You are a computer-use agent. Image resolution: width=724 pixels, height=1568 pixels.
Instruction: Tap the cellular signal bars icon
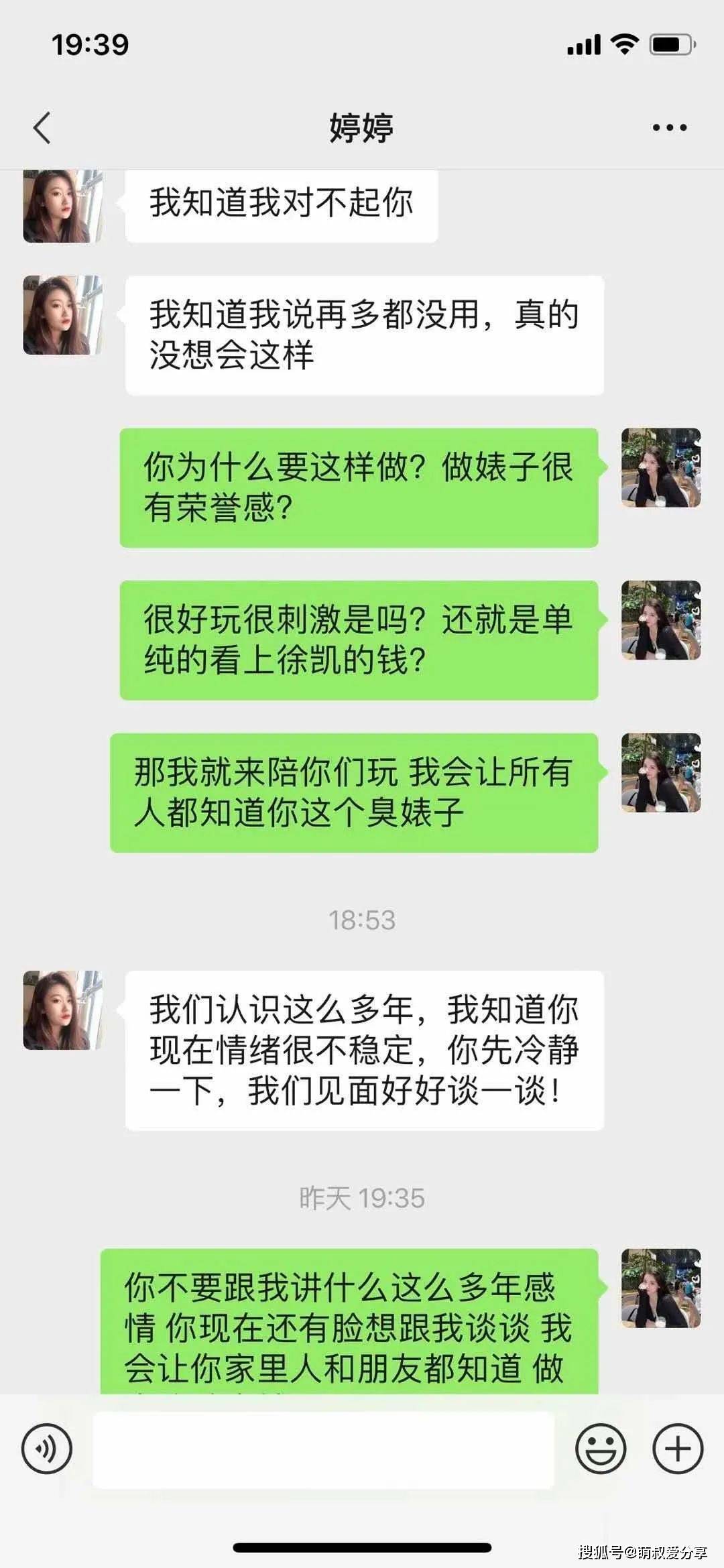[582, 46]
